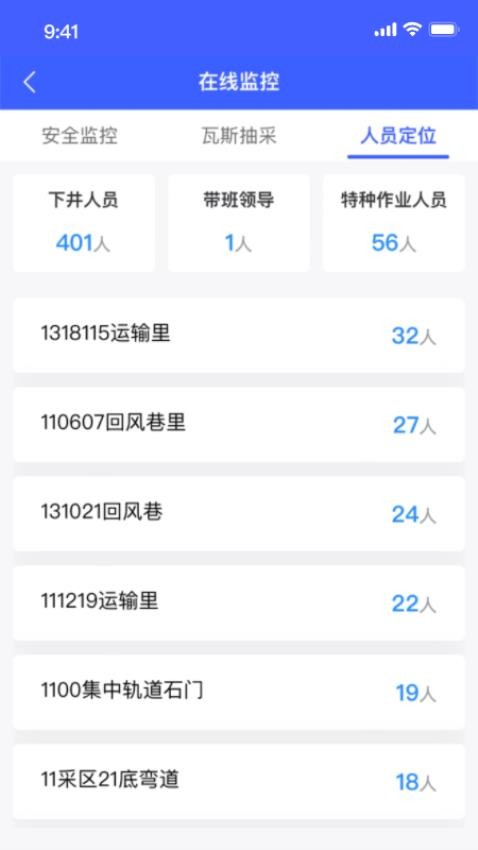Select the 11采区21底弯道 row

[x=239, y=782]
